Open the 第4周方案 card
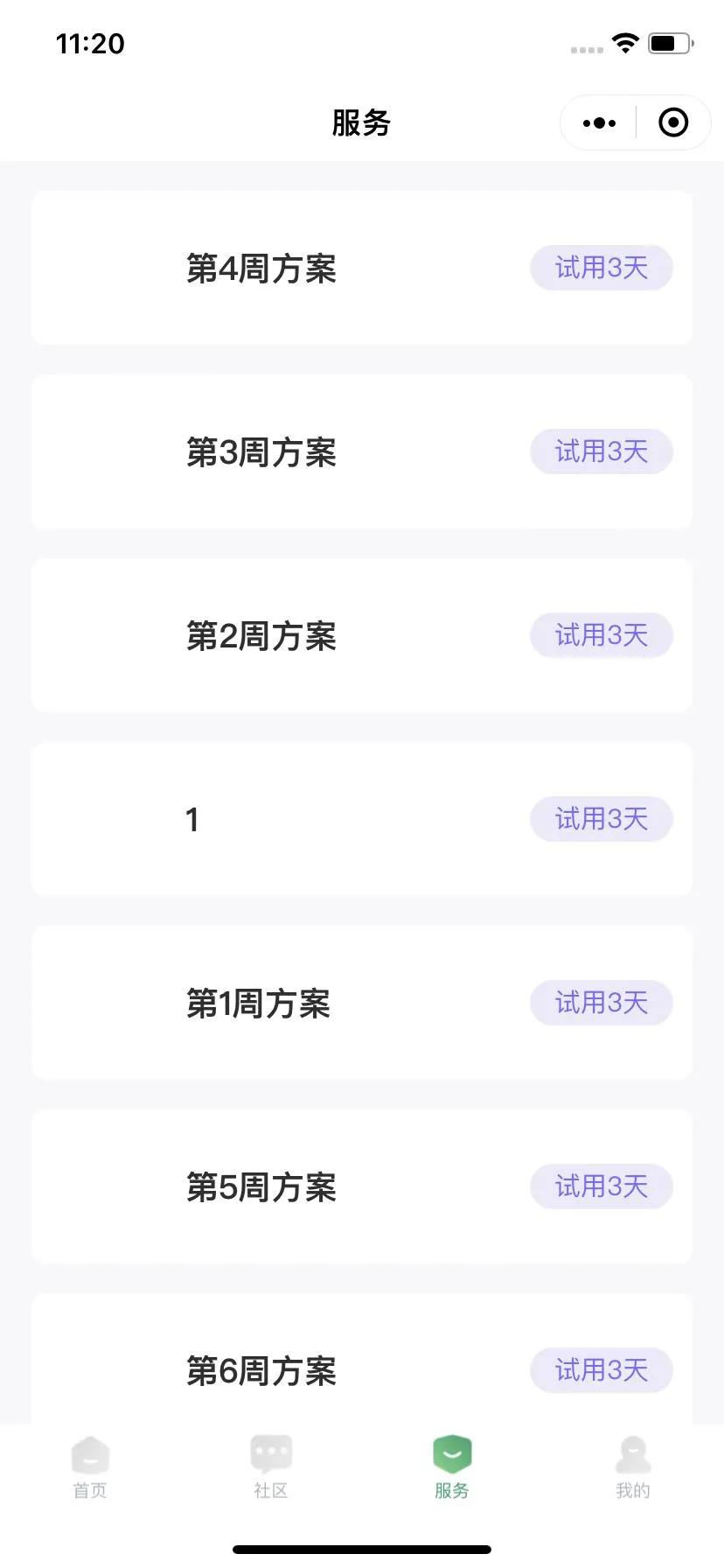Screen dimensions: 724x1568 (261, 269)
